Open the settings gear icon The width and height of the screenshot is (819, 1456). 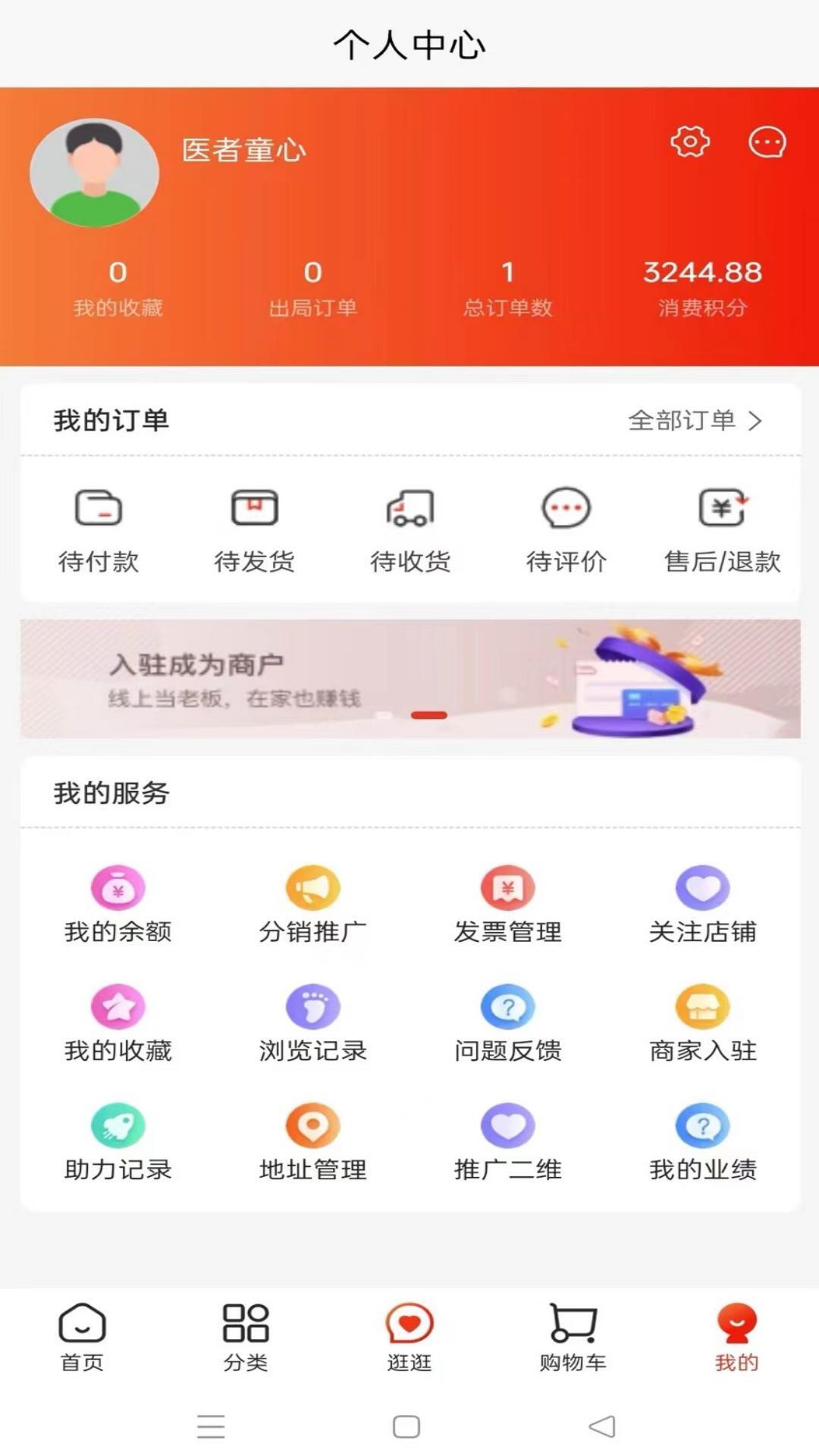point(689,143)
